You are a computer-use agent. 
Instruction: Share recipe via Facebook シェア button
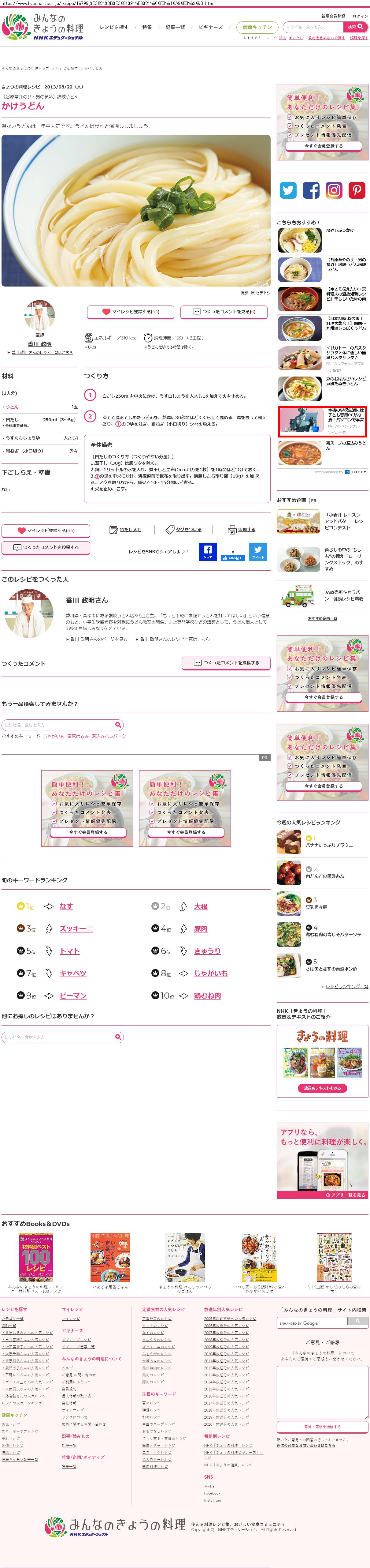point(207,551)
